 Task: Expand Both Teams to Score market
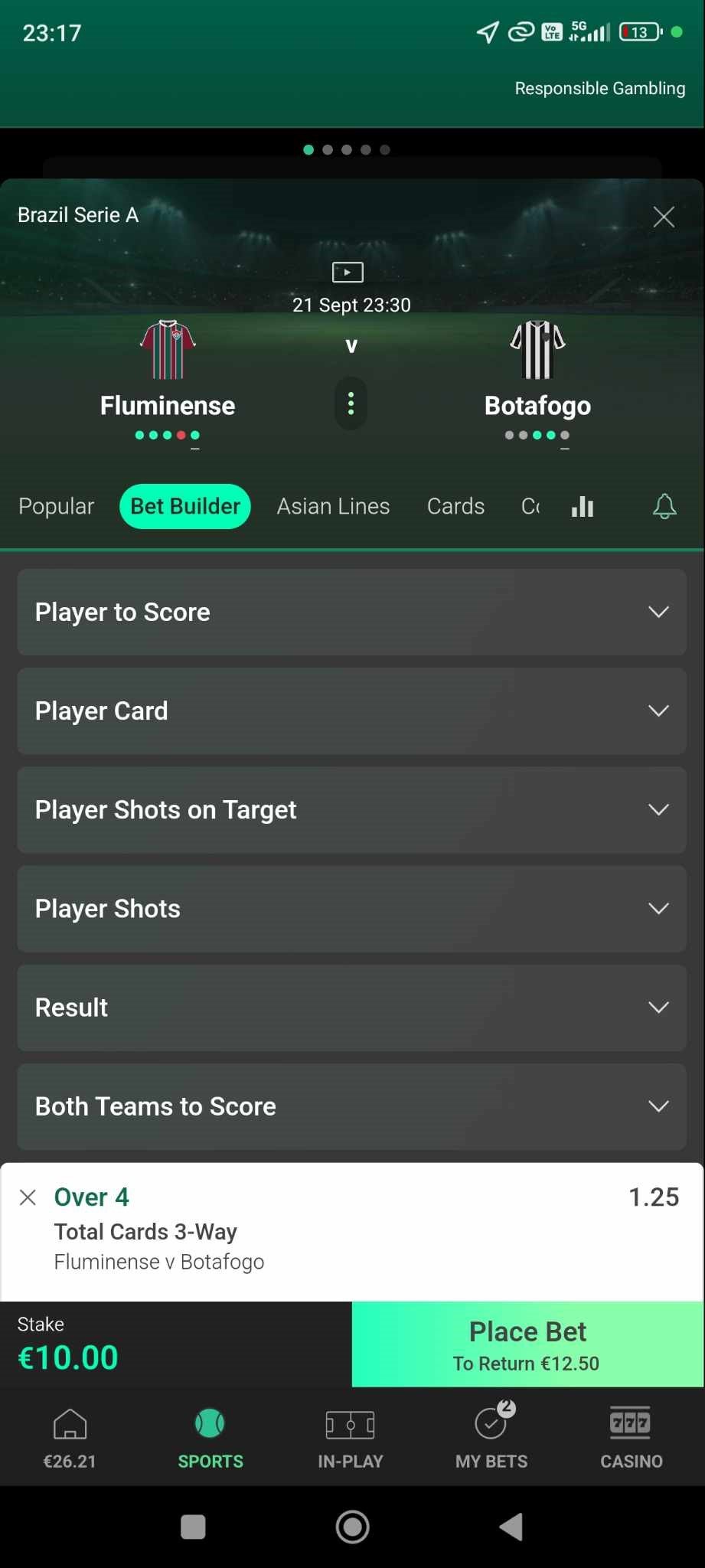click(351, 1106)
